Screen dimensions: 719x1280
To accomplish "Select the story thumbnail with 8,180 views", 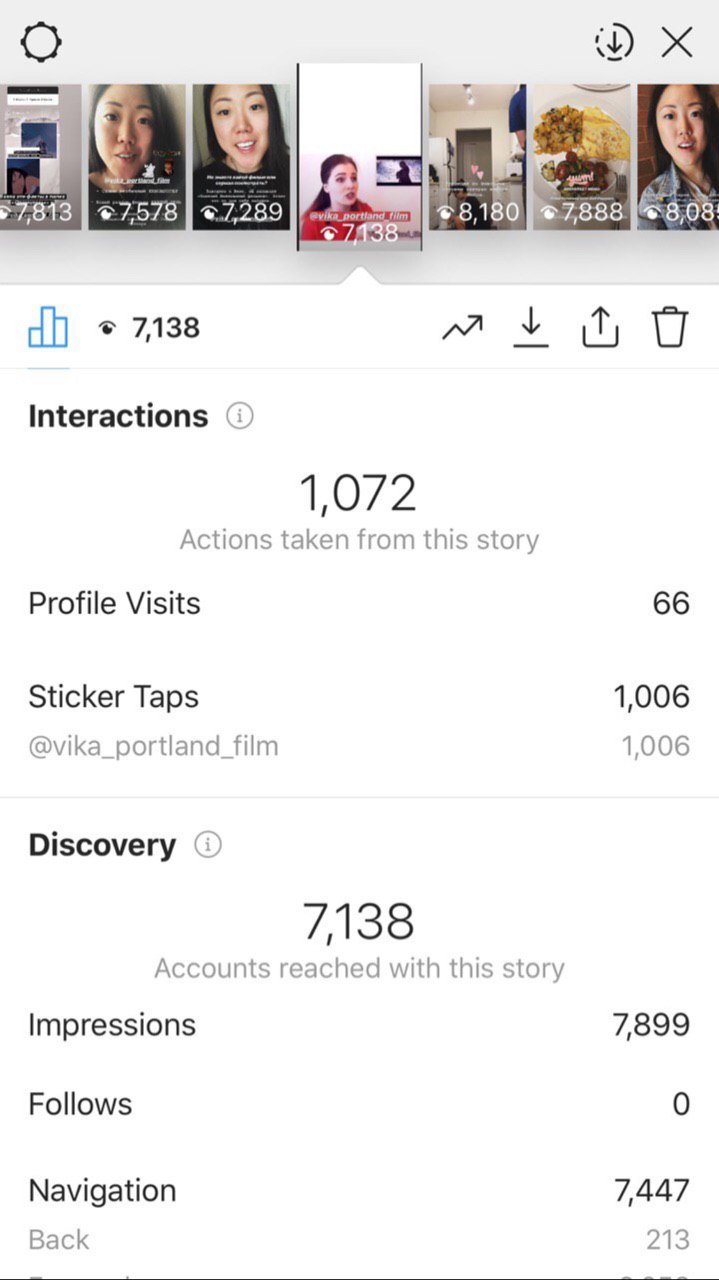I will click(x=477, y=157).
